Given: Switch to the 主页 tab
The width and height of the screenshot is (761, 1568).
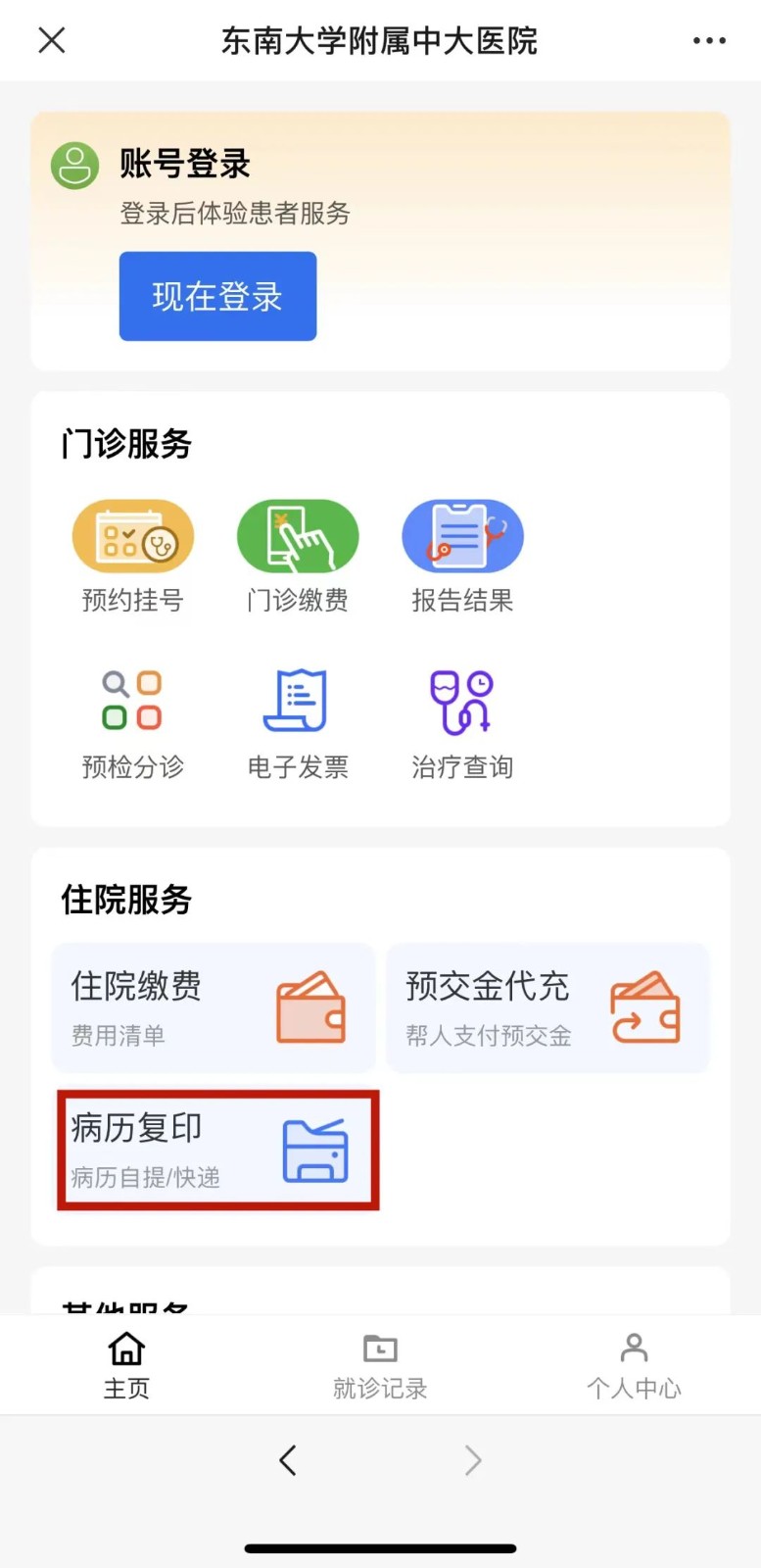Looking at the screenshot, I should tap(126, 1365).
